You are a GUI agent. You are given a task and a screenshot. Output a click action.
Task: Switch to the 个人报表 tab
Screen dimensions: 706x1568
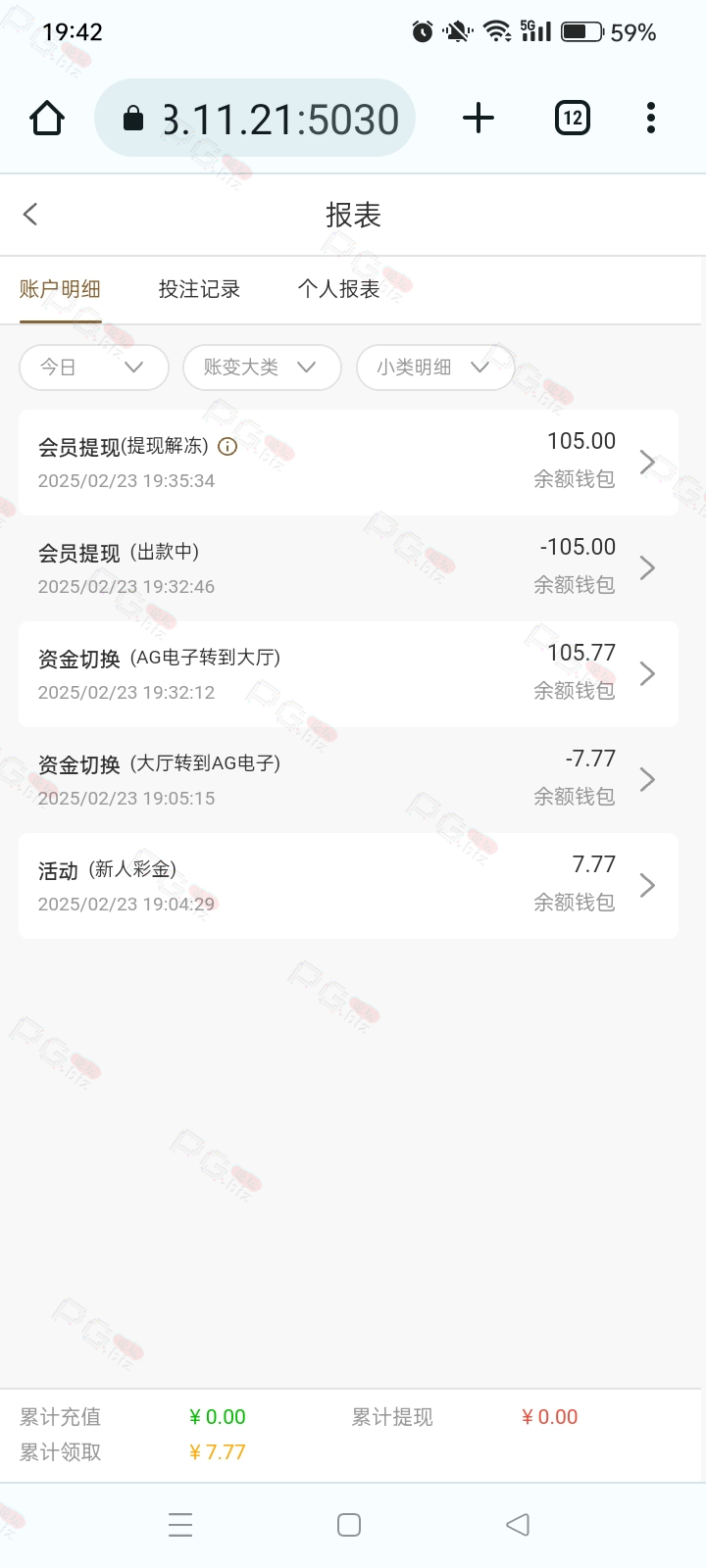[338, 289]
